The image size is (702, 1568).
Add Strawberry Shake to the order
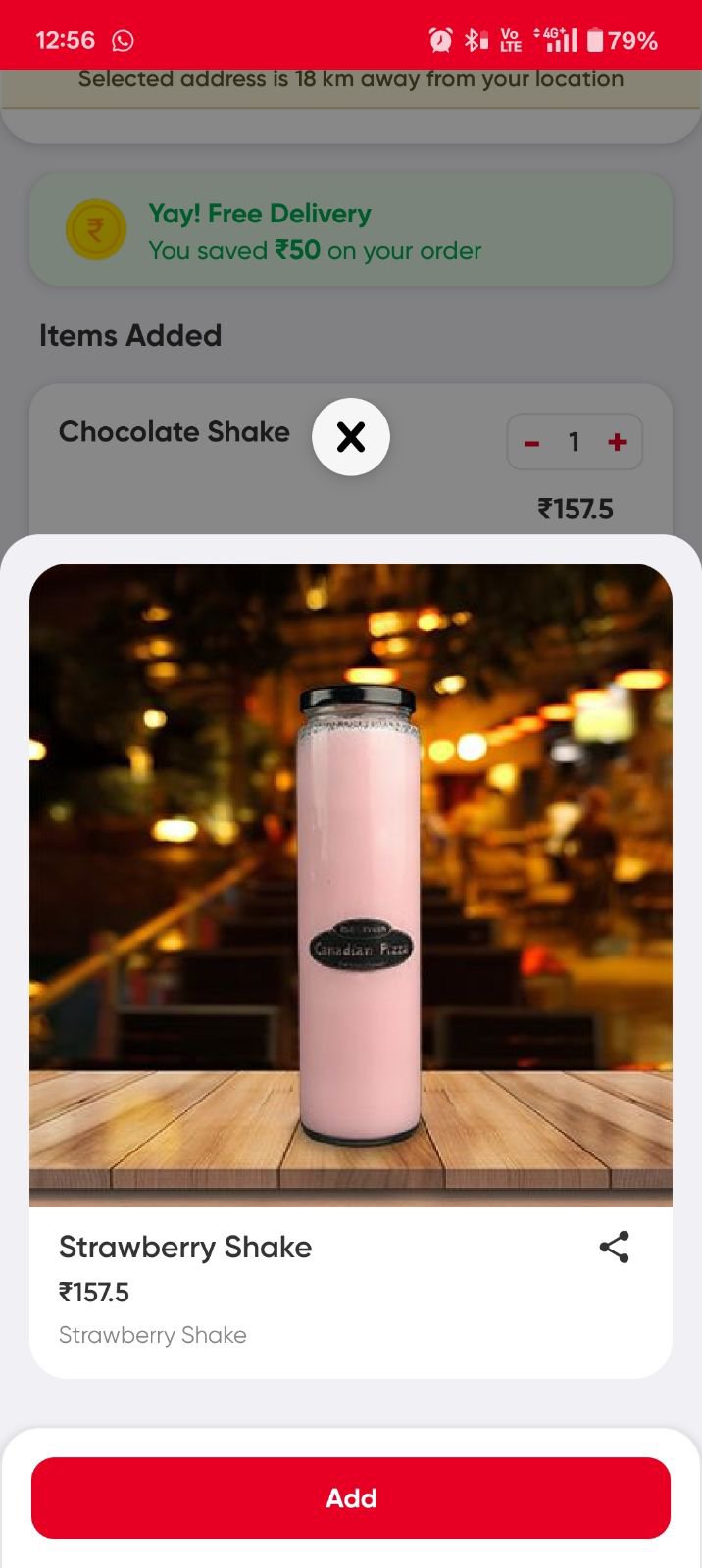(x=351, y=1497)
